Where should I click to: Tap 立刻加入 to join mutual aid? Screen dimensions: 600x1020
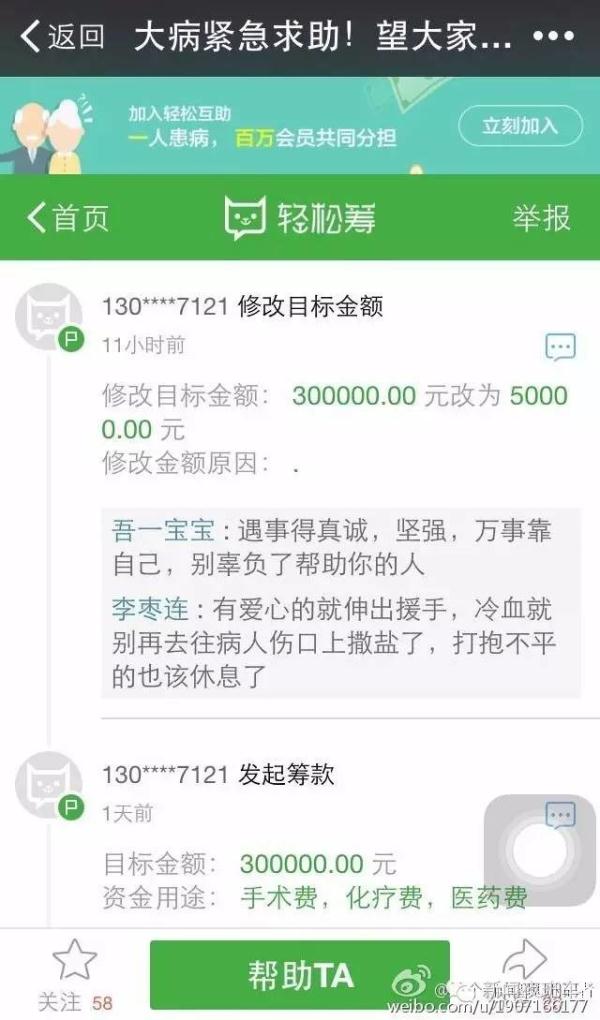pyautogui.click(x=520, y=126)
